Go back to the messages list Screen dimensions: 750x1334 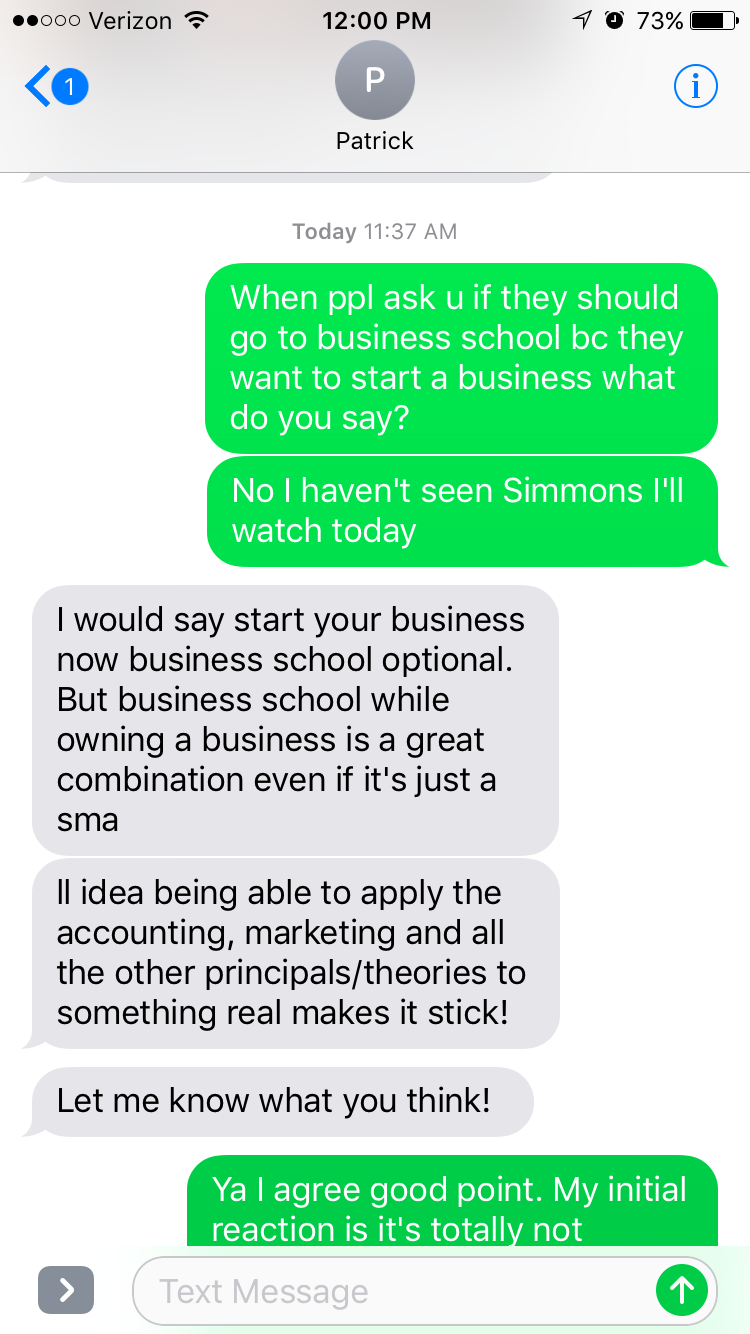pos(56,88)
